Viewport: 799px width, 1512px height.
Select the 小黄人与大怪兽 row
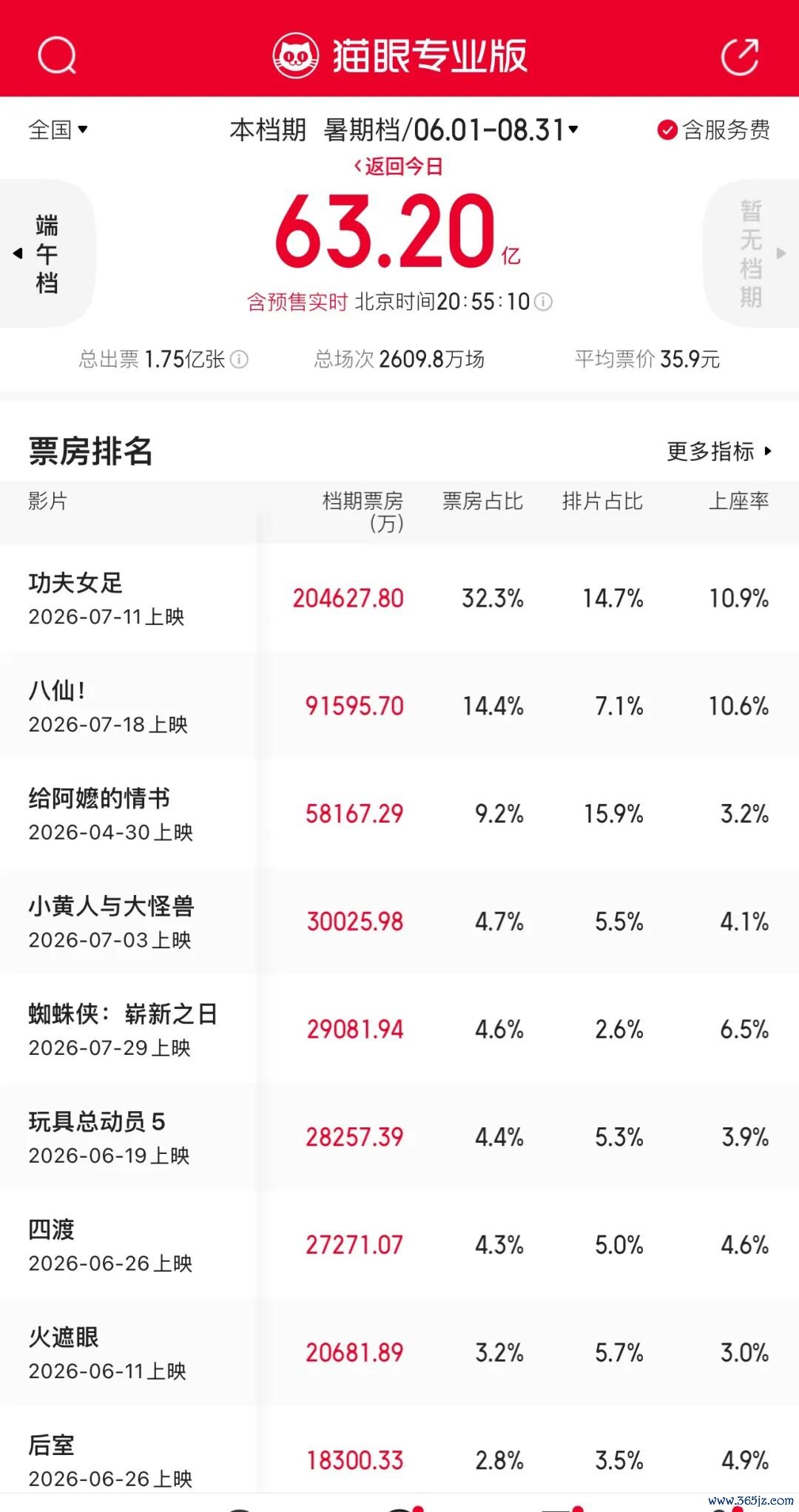tap(399, 922)
